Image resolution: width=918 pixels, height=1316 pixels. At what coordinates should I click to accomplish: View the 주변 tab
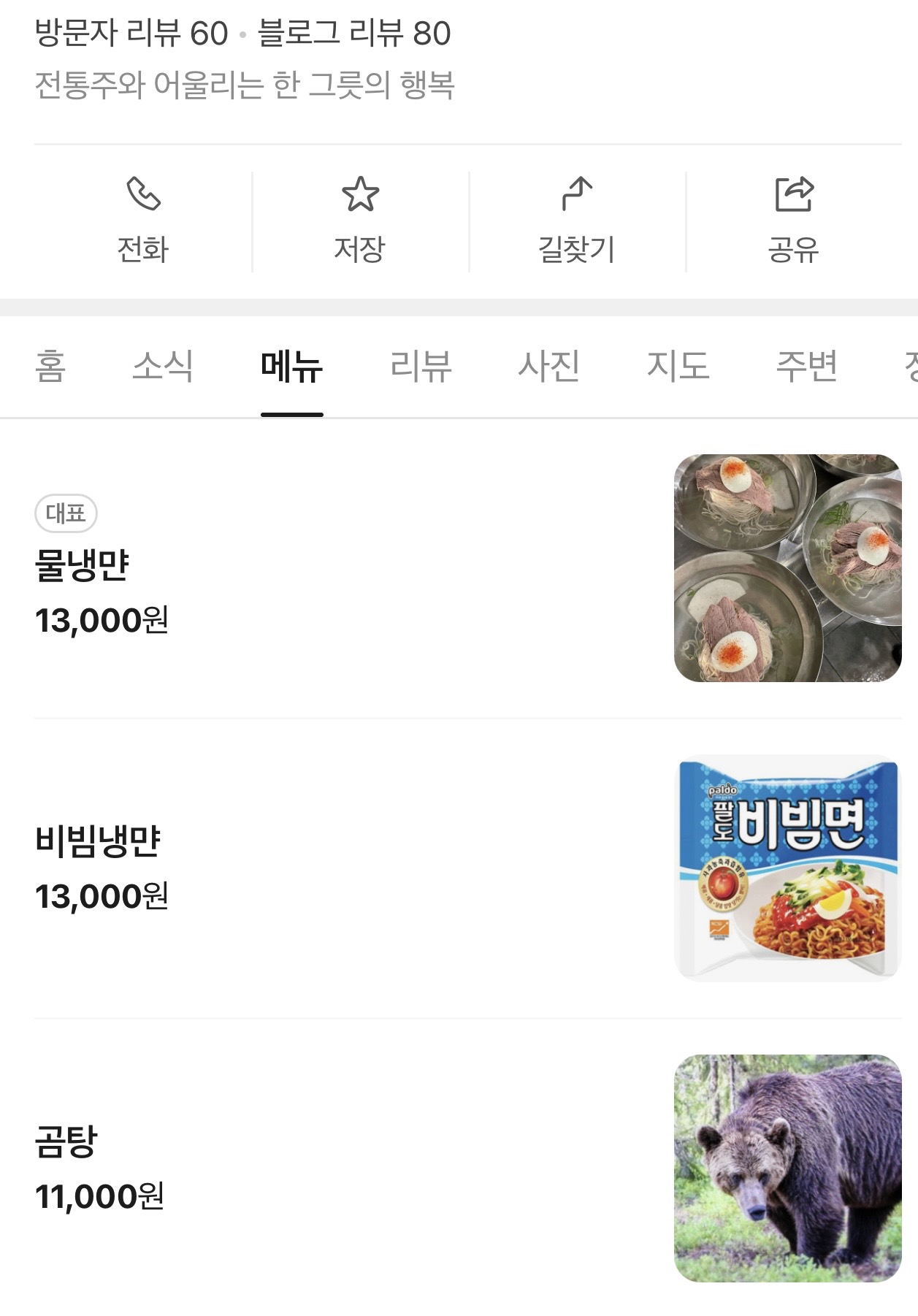pyautogui.click(x=806, y=366)
